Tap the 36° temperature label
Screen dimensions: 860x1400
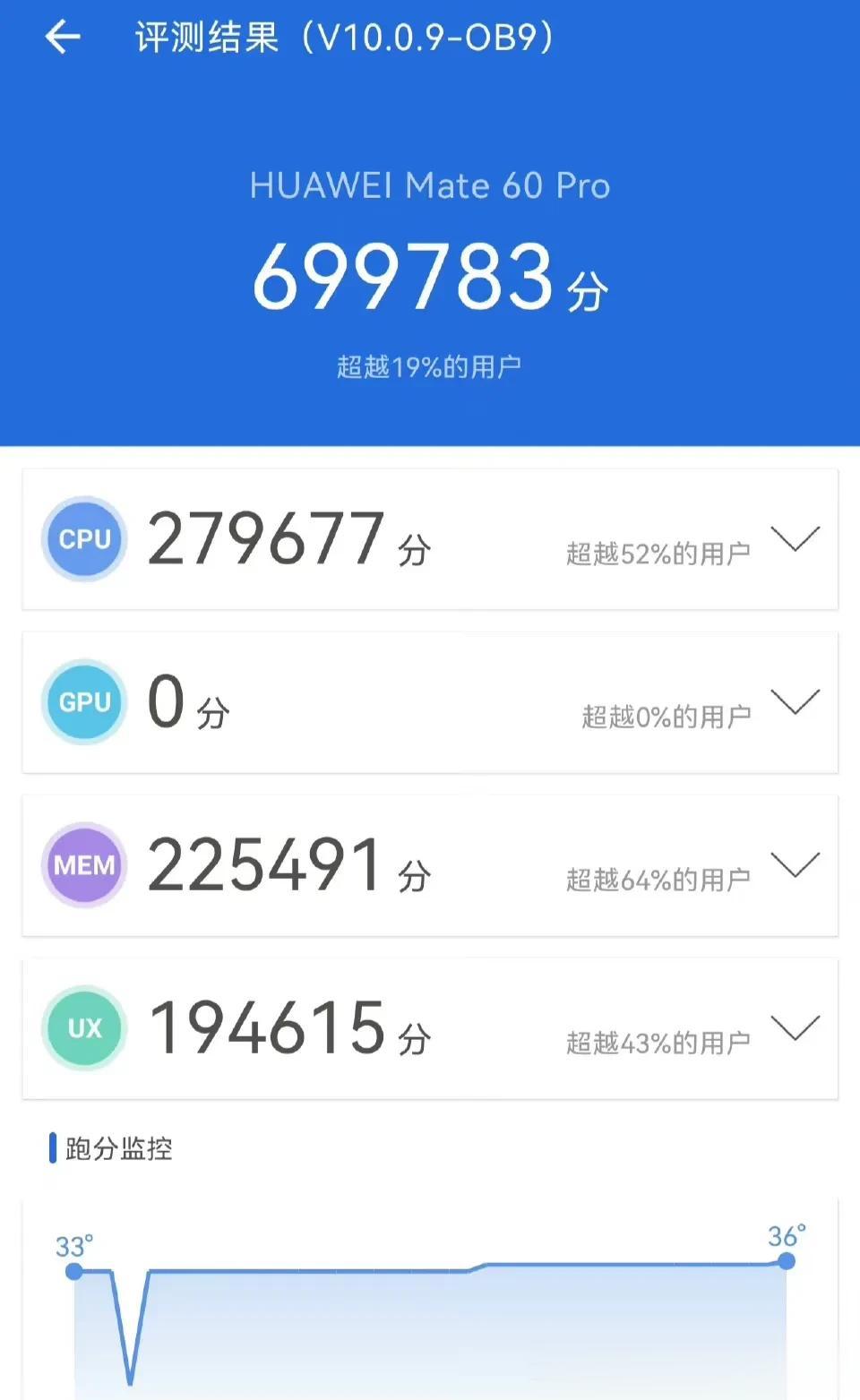pyautogui.click(x=786, y=1237)
